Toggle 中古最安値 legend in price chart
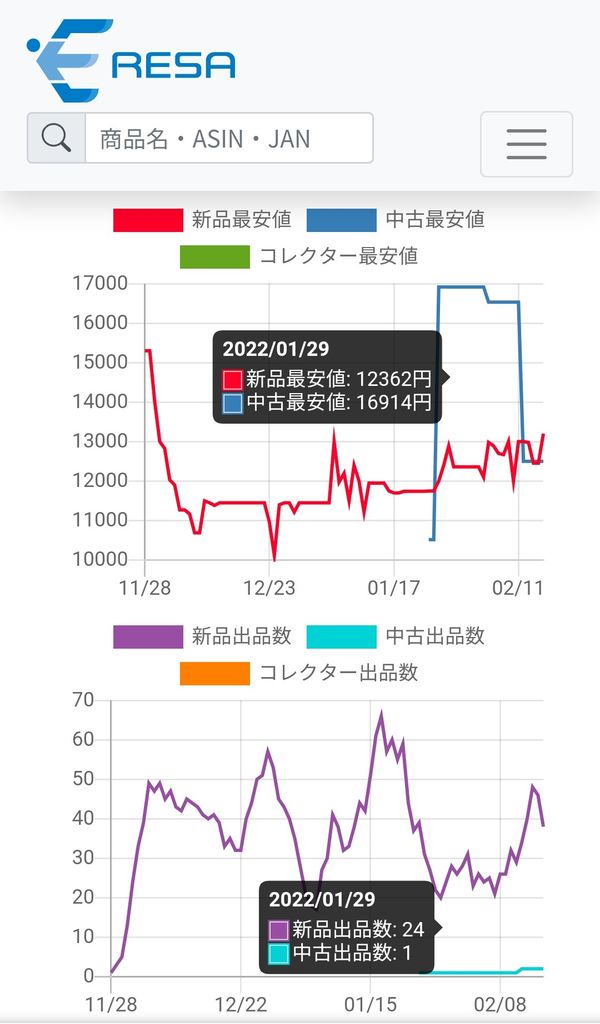600x1024 pixels. coord(396,219)
